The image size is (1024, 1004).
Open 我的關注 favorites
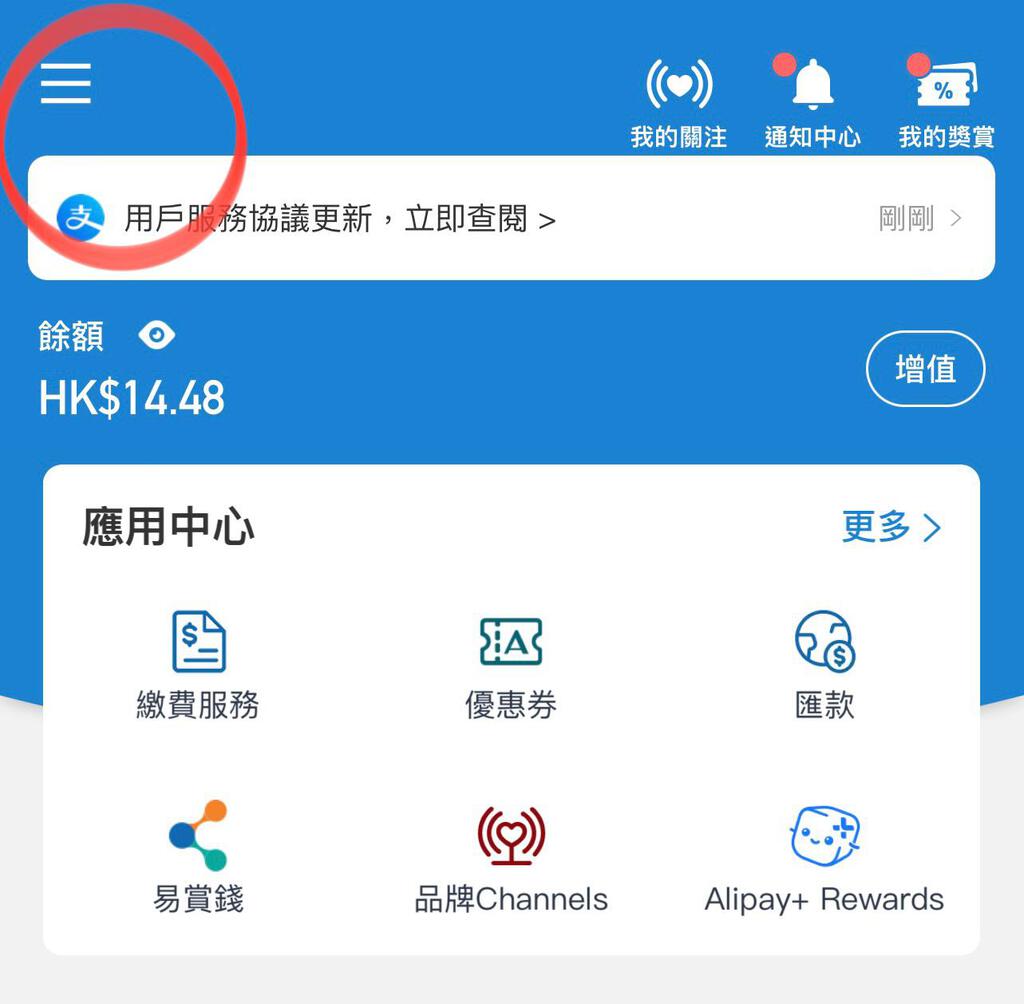pos(679,102)
